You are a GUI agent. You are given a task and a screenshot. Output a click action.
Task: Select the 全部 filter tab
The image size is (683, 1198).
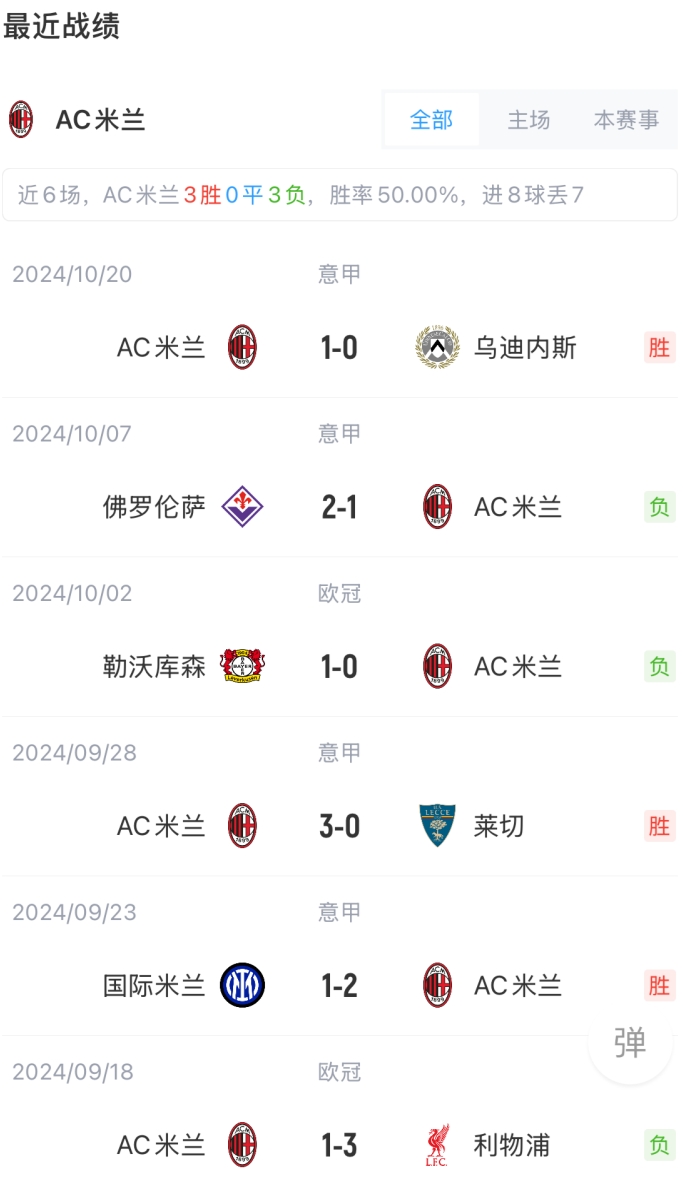tap(431, 120)
